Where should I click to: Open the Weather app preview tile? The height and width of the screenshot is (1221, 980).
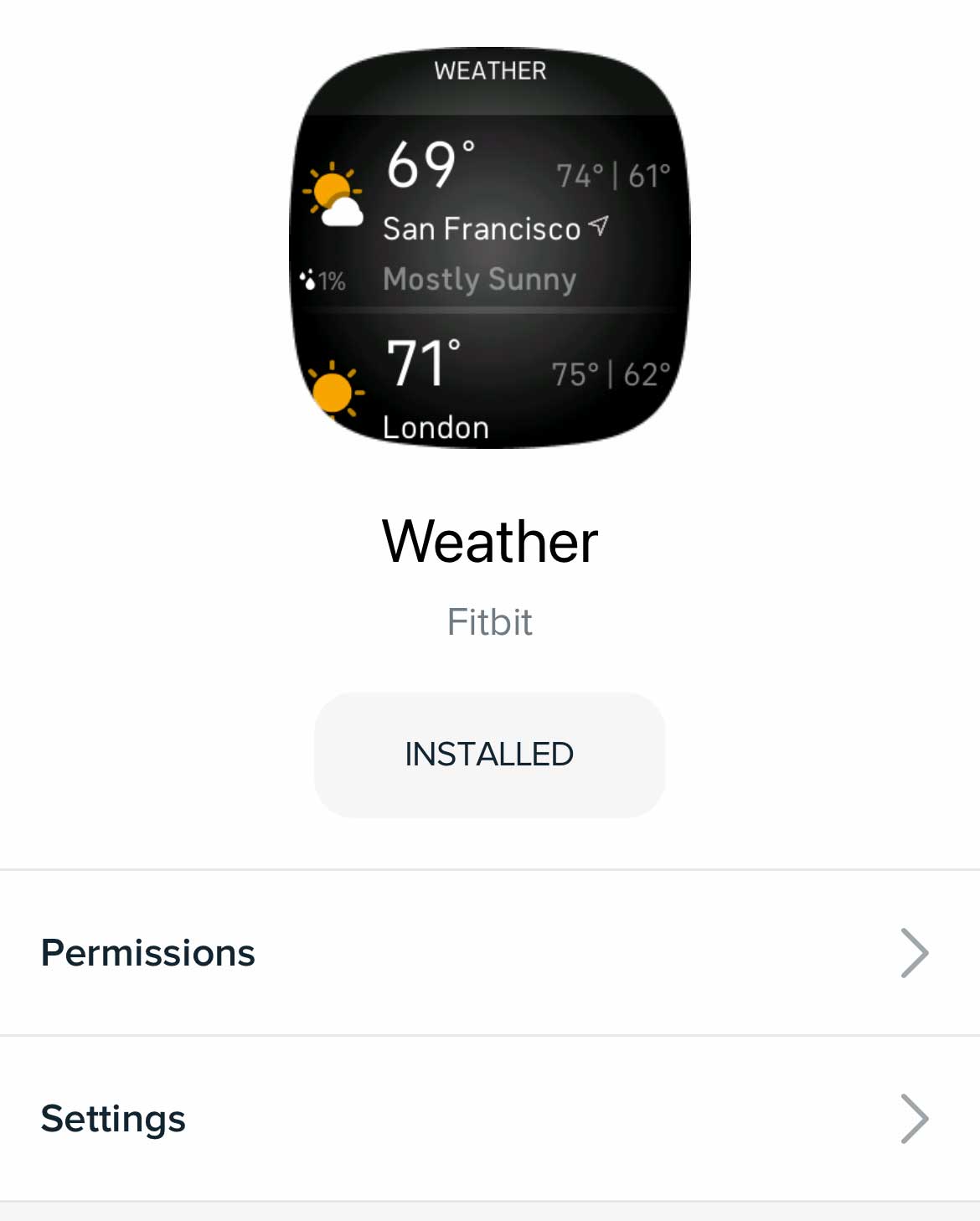(x=490, y=251)
